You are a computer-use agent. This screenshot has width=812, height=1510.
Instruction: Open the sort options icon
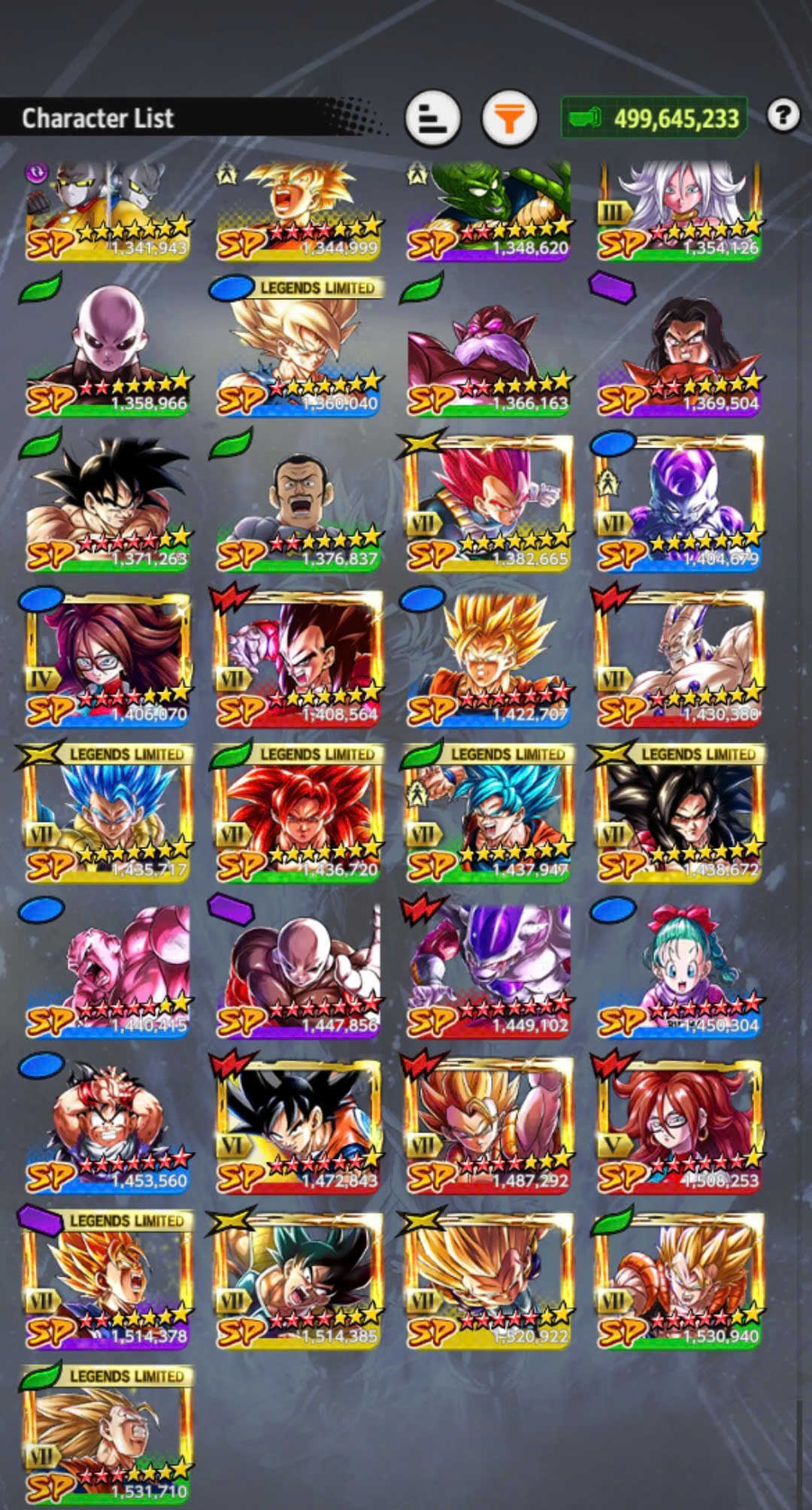pos(432,117)
